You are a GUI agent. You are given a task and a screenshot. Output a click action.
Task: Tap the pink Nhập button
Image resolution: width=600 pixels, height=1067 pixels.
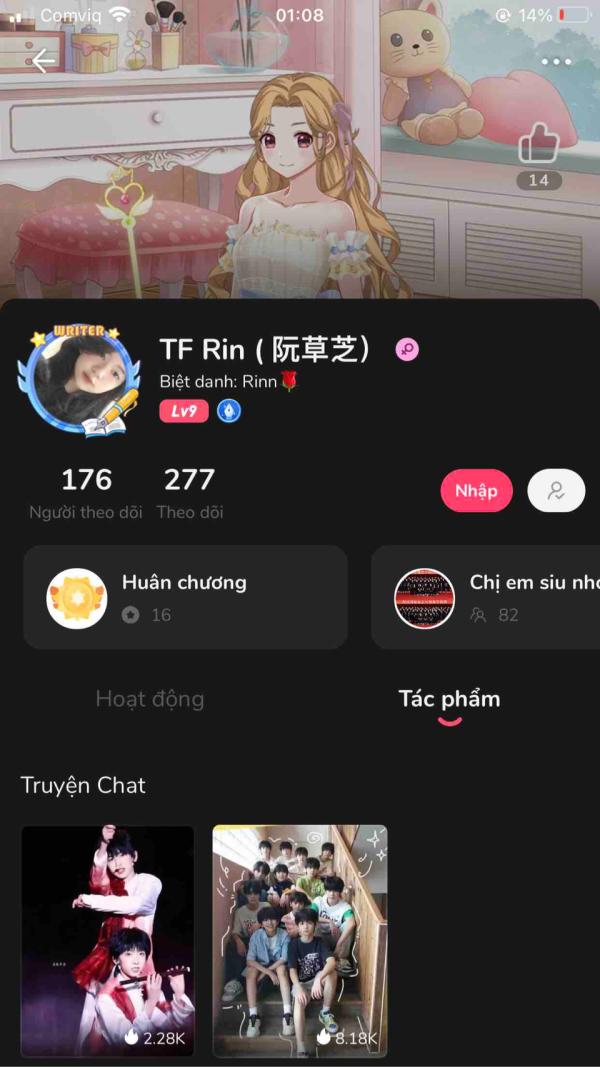point(476,491)
